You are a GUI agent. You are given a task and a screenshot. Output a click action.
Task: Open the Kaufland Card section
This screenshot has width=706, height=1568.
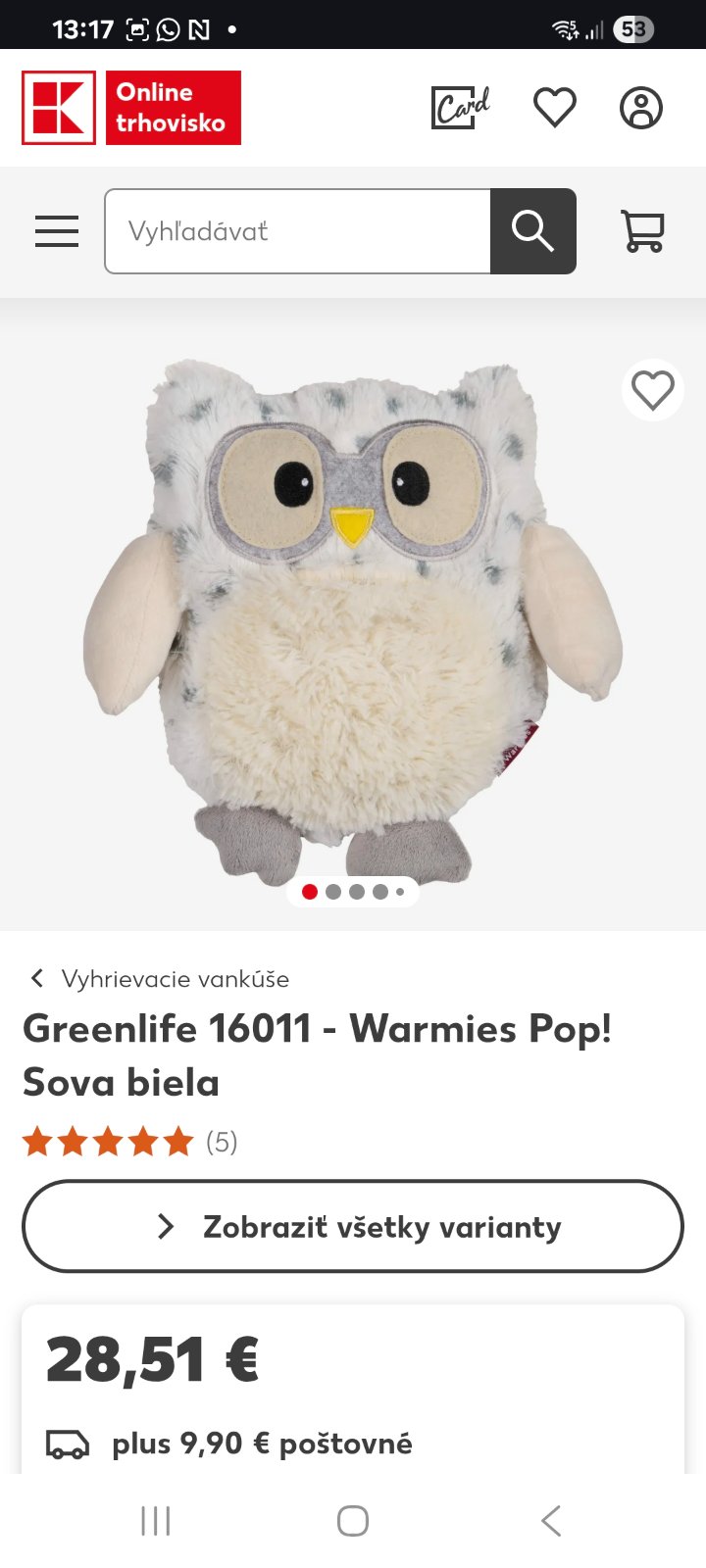click(x=460, y=108)
